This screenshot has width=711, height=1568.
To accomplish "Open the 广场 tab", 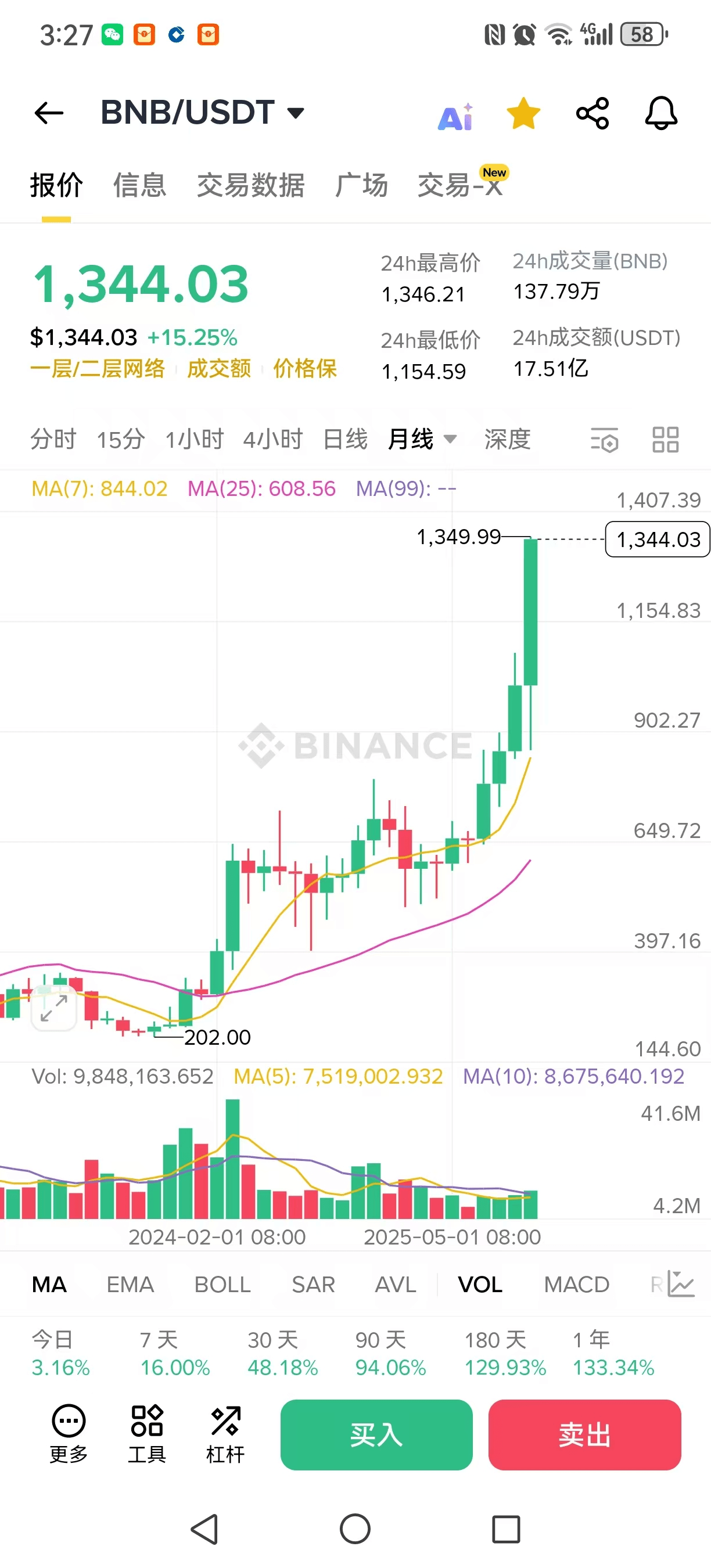I will (361, 185).
